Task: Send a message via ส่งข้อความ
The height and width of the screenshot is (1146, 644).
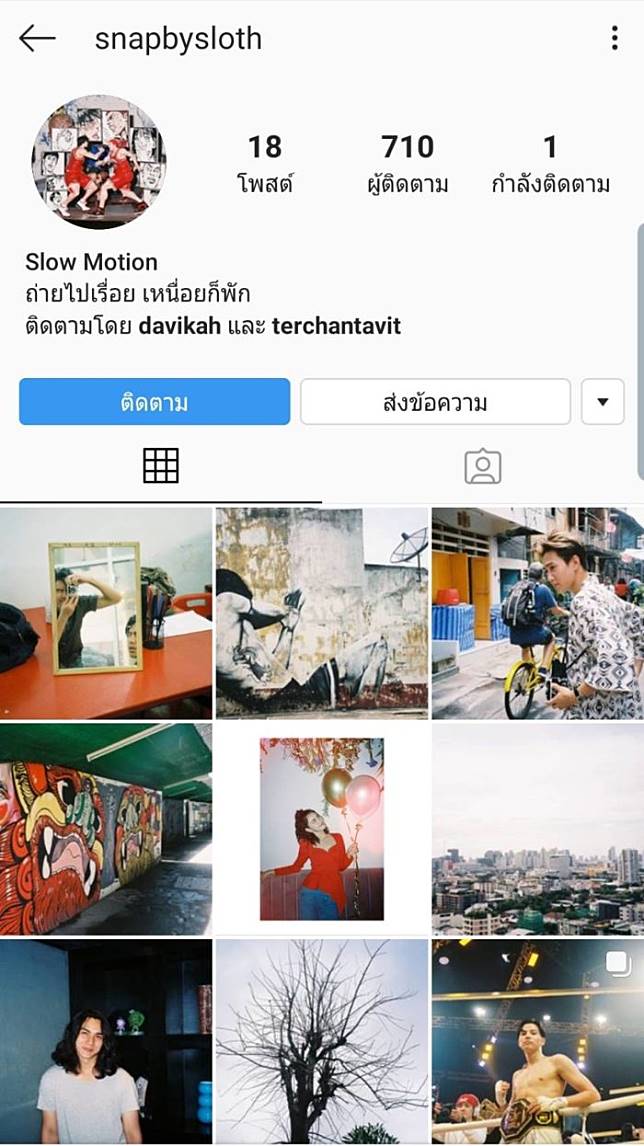Action: tap(435, 402)
